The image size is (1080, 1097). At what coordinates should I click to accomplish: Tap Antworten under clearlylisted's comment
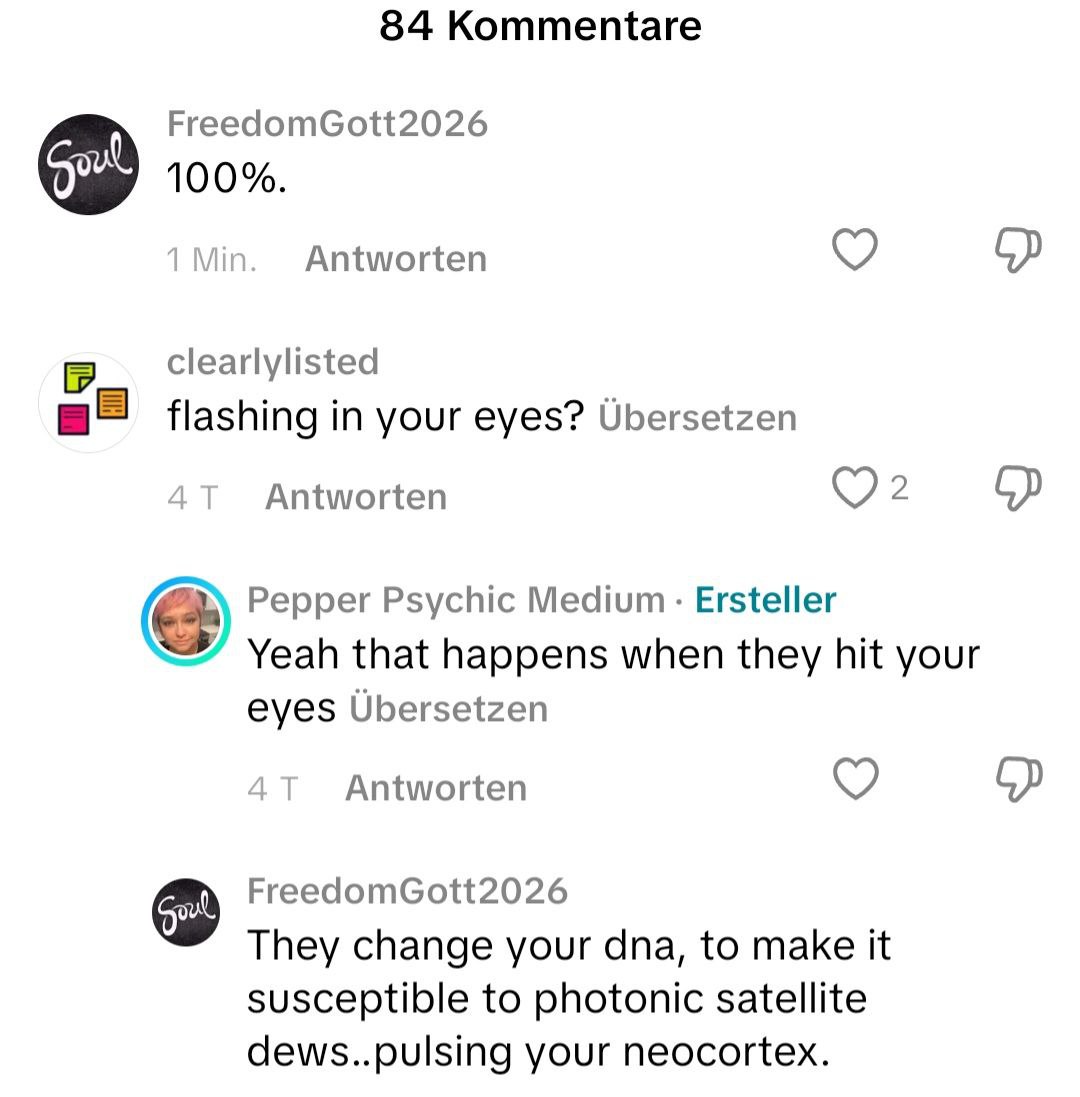(356, 497)
